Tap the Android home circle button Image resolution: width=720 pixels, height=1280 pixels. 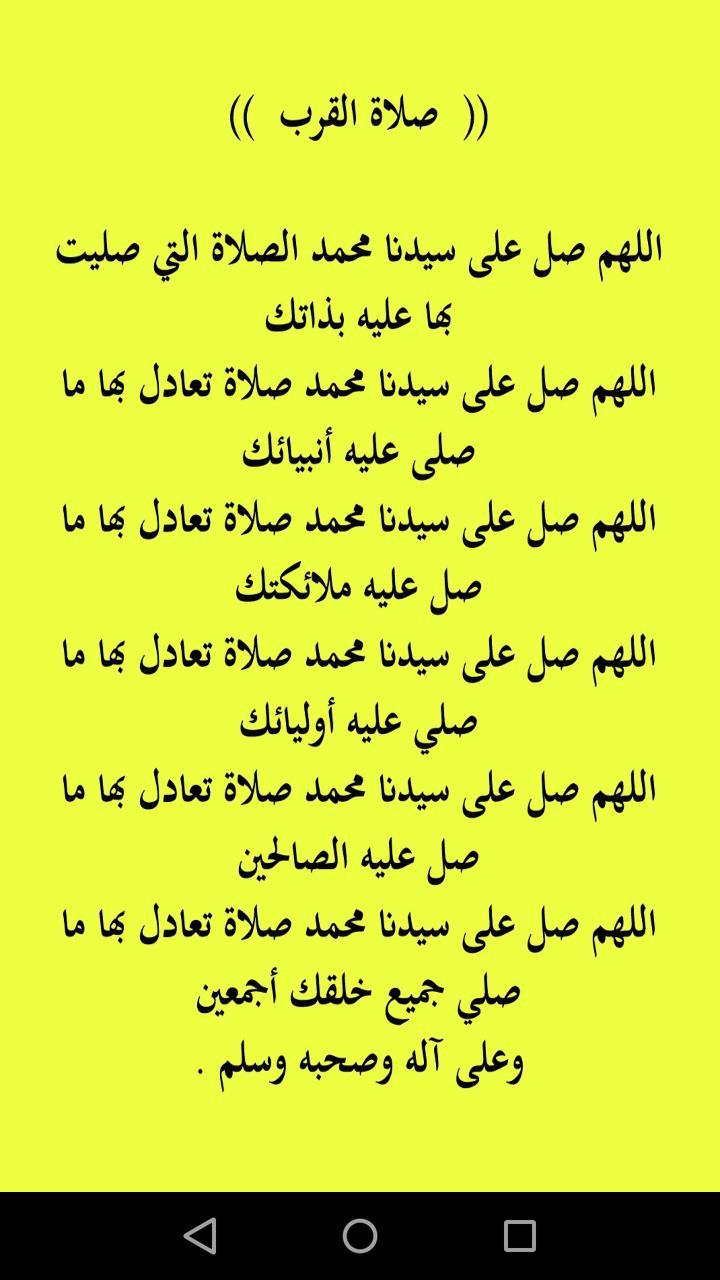tap(360, 1237)
